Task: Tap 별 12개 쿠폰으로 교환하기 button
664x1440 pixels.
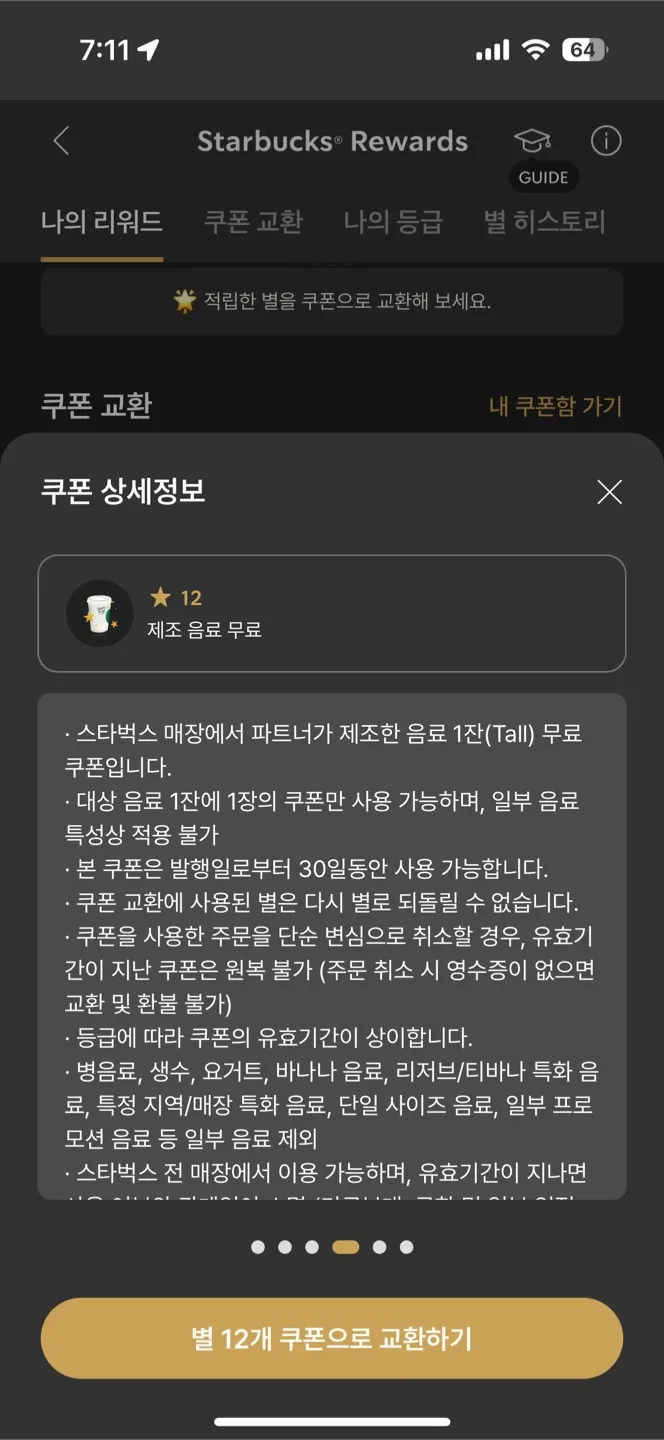Action: (332, 1339)
